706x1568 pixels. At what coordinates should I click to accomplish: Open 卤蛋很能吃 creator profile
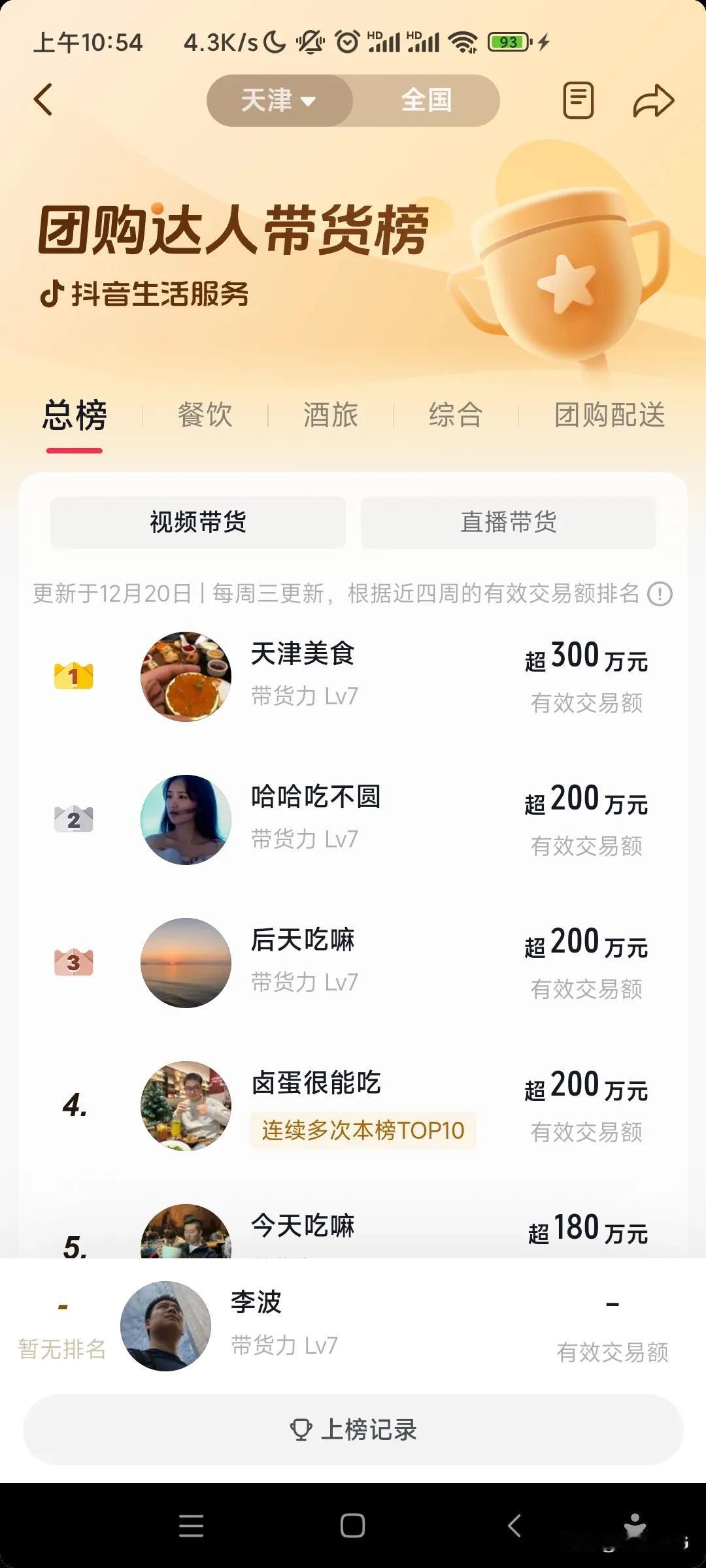pos(316,1083)
